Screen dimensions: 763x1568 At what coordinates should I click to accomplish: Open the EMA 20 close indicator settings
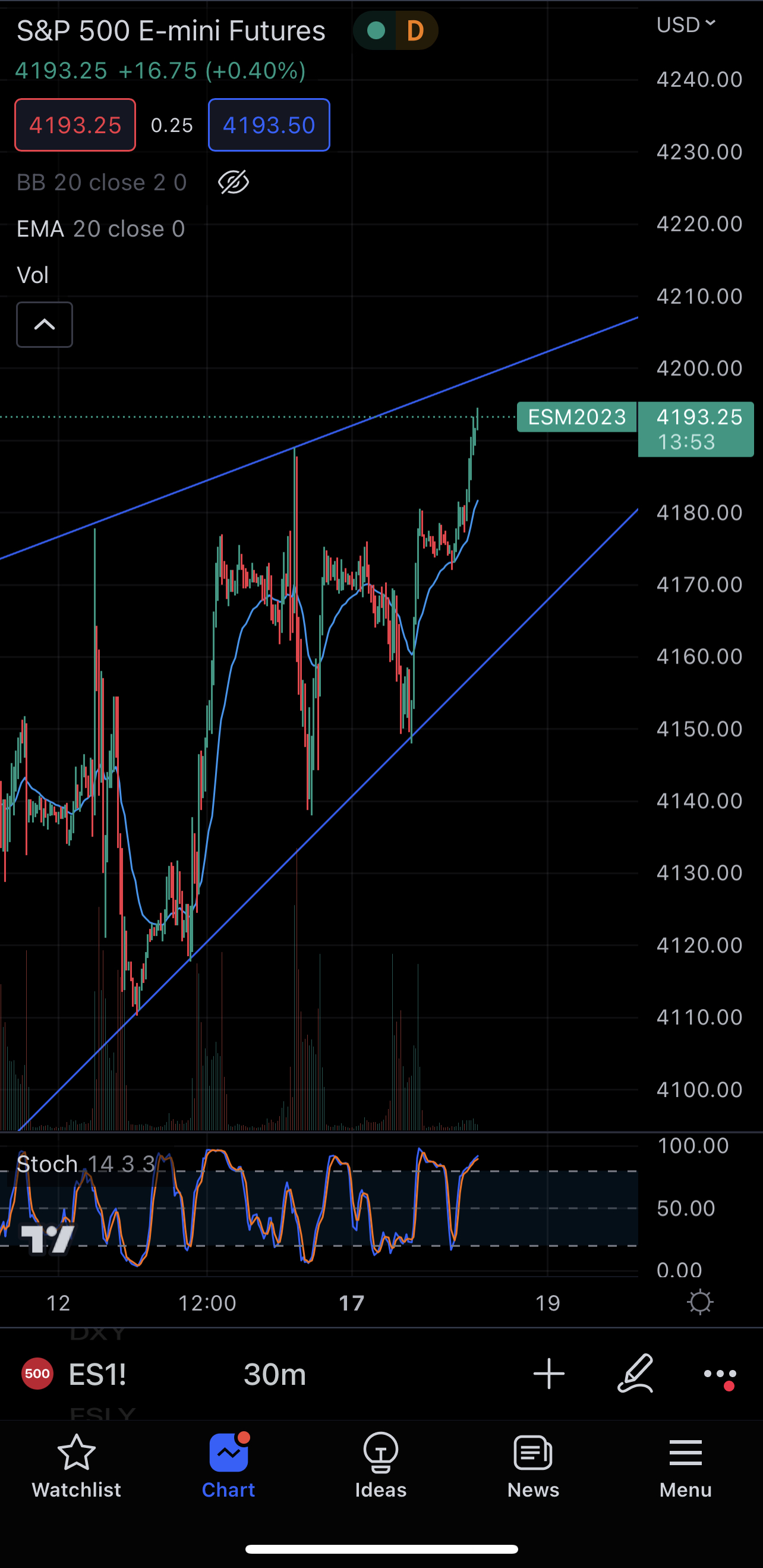coord(101,229)
